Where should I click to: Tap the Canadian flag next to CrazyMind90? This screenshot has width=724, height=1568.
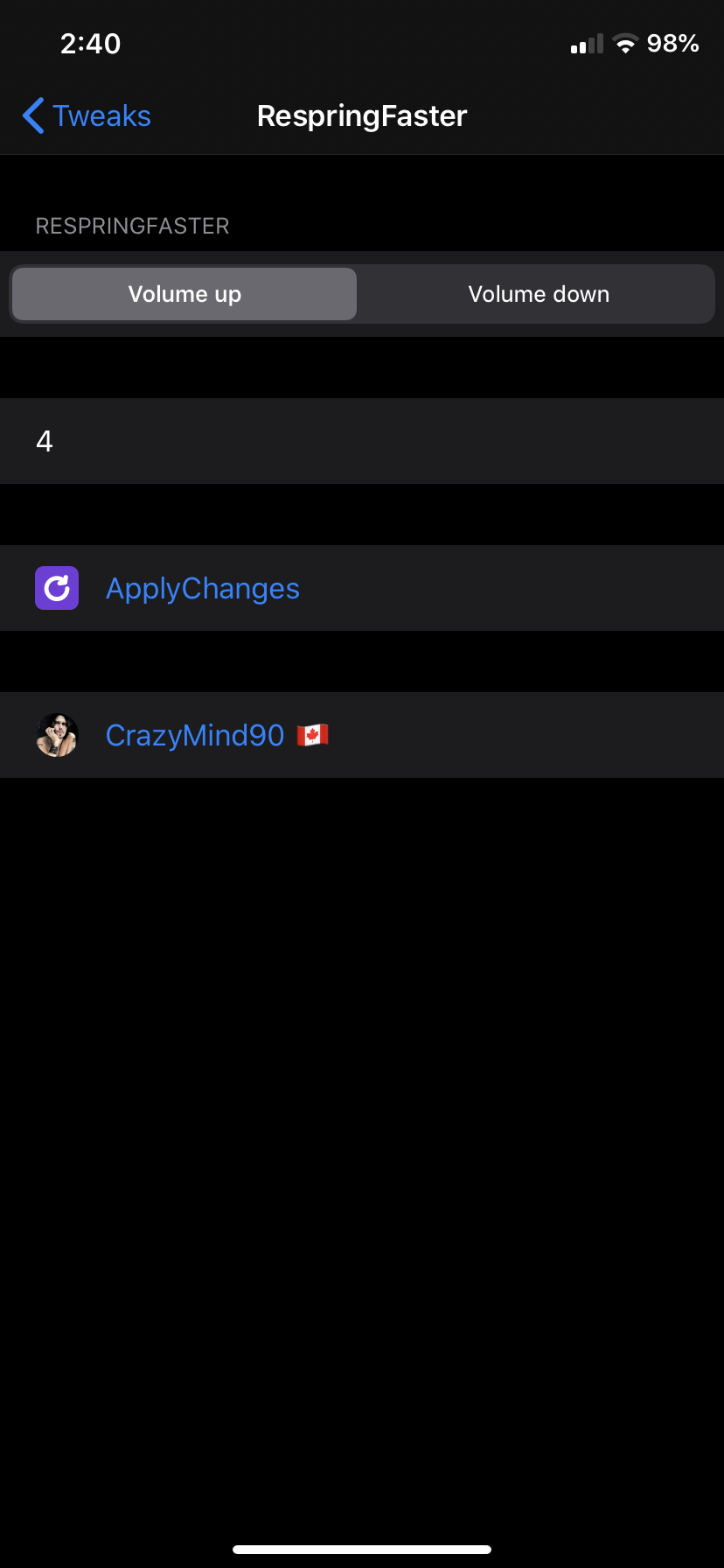click(x=312, y=735)
